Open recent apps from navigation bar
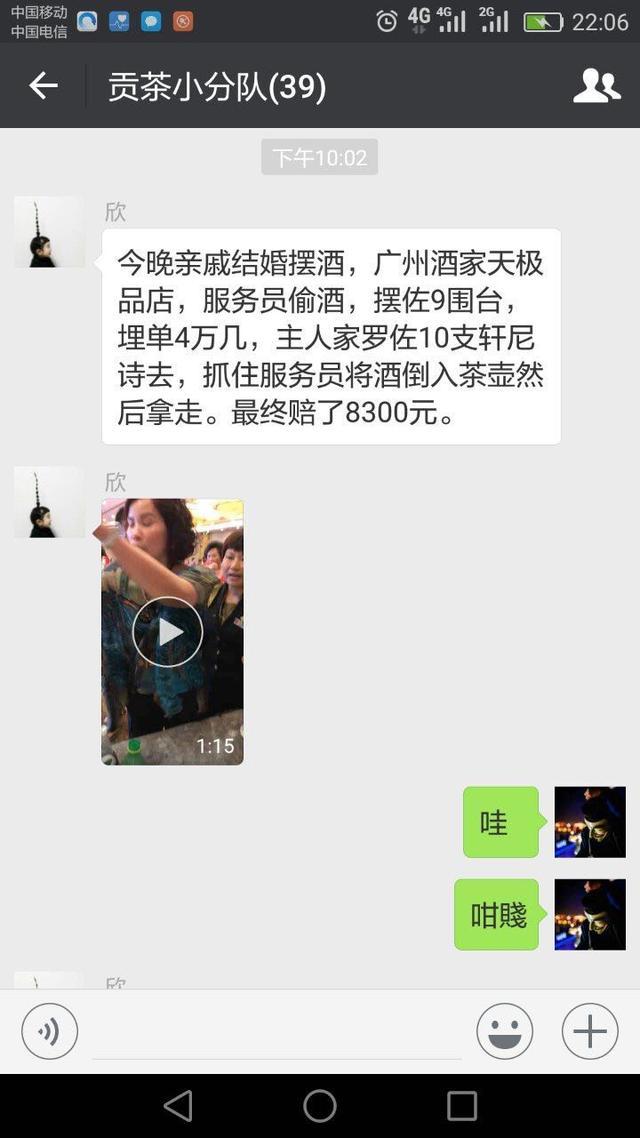This screenshot has height=1138, width=640. pos(462,1105)
